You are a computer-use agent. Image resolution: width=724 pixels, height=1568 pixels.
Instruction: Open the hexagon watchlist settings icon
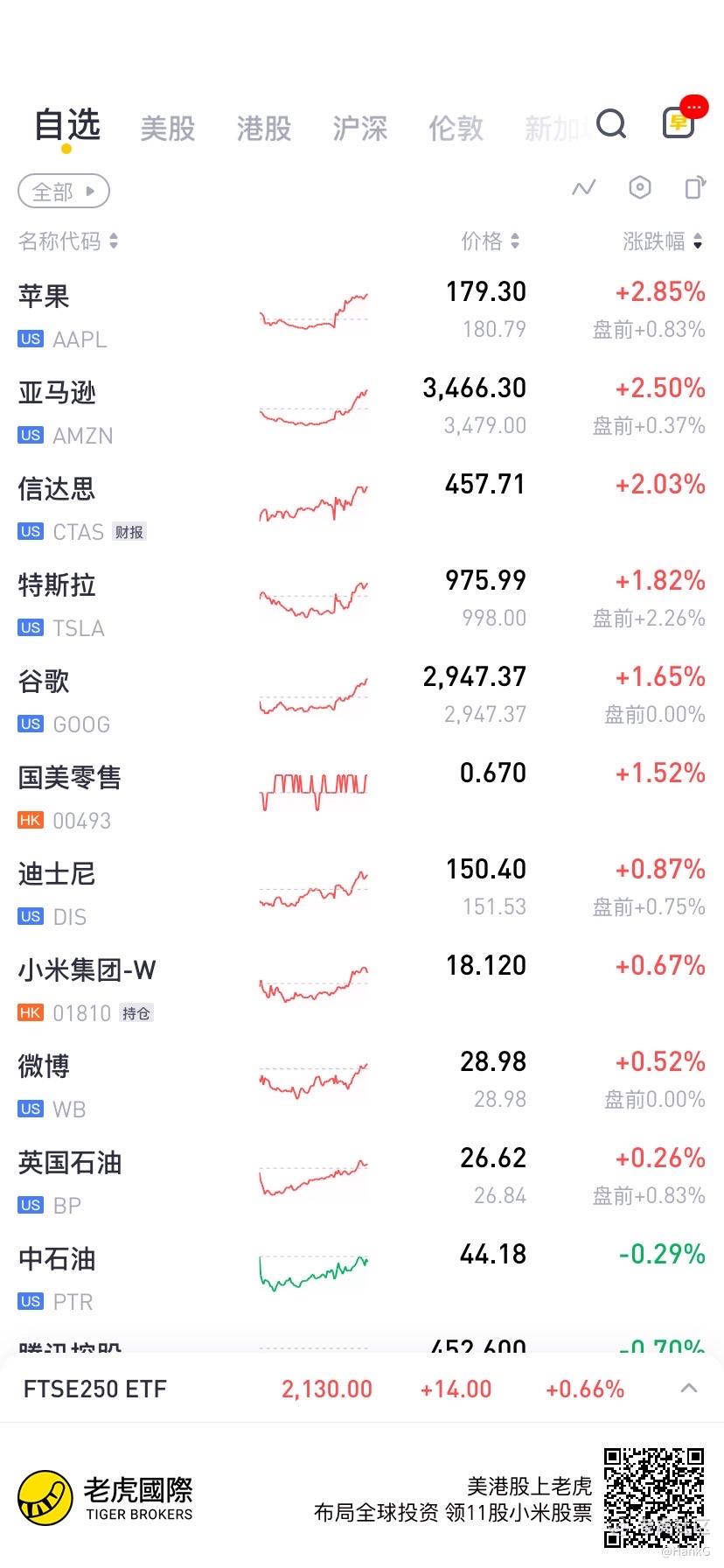pyautogui.click(x=640, y=187)
